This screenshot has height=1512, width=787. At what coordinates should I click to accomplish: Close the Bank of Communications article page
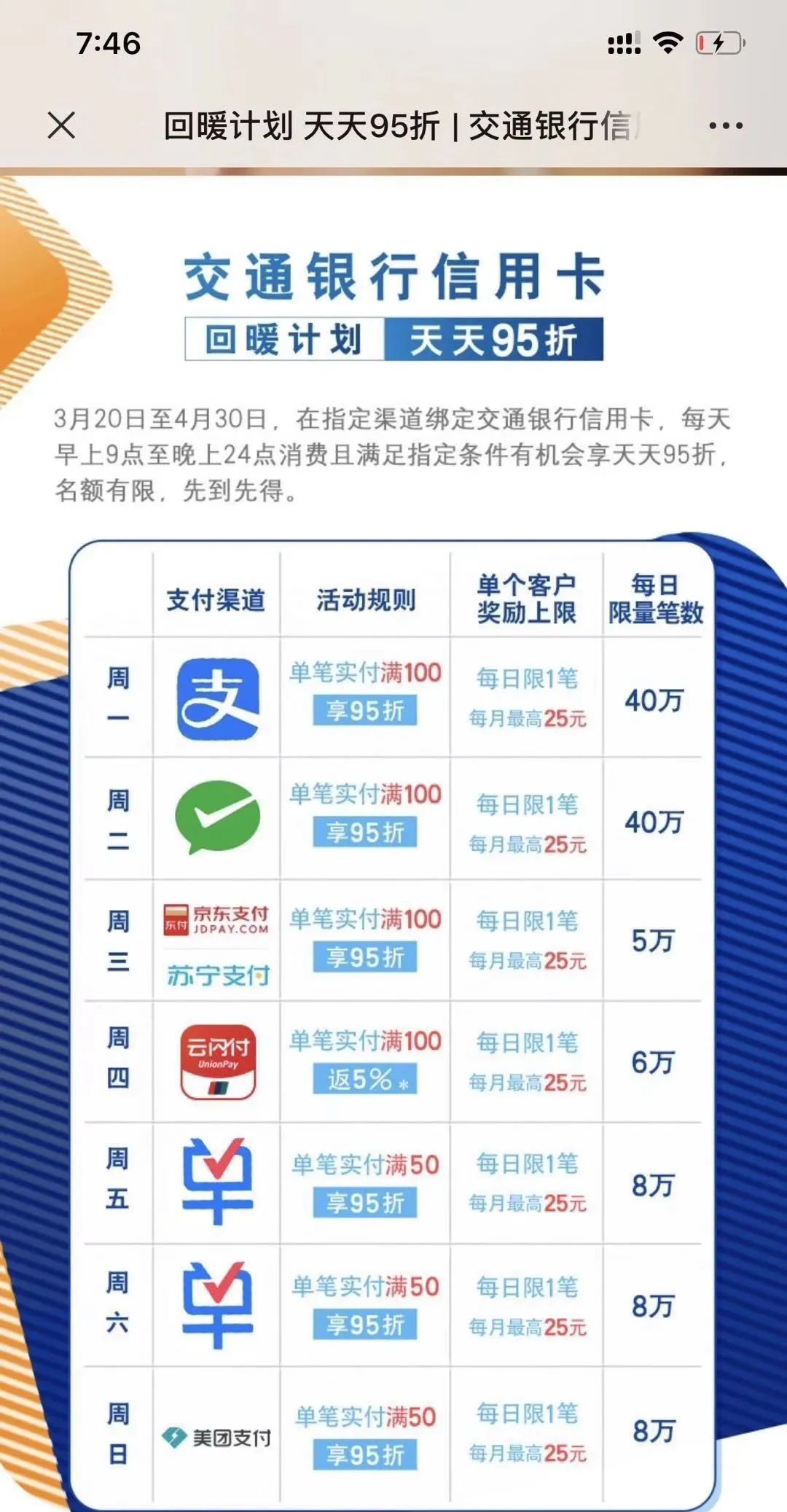(x=61, y=125)
